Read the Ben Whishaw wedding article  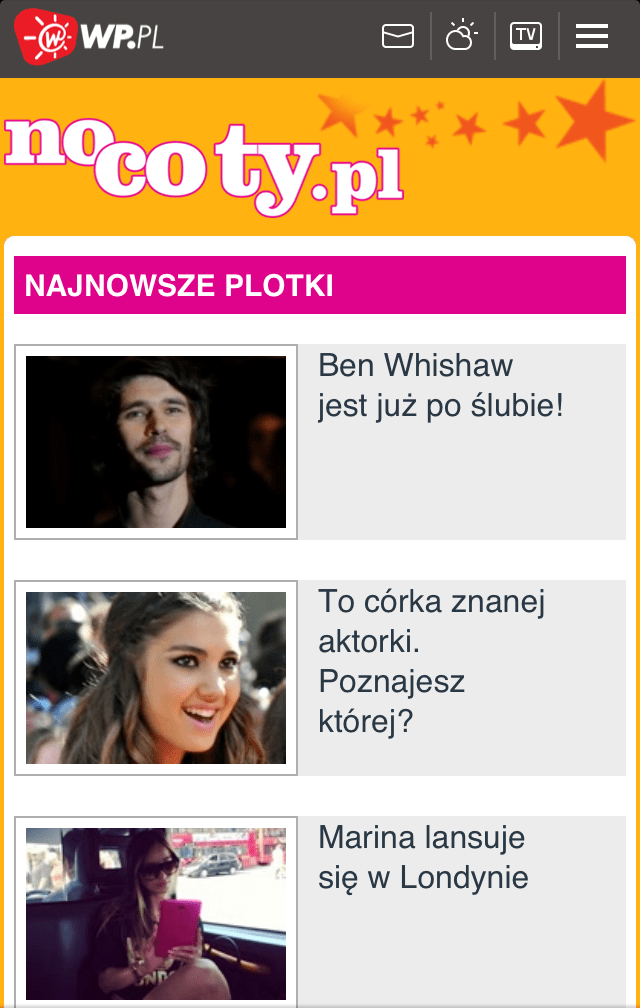click(440, 386)
